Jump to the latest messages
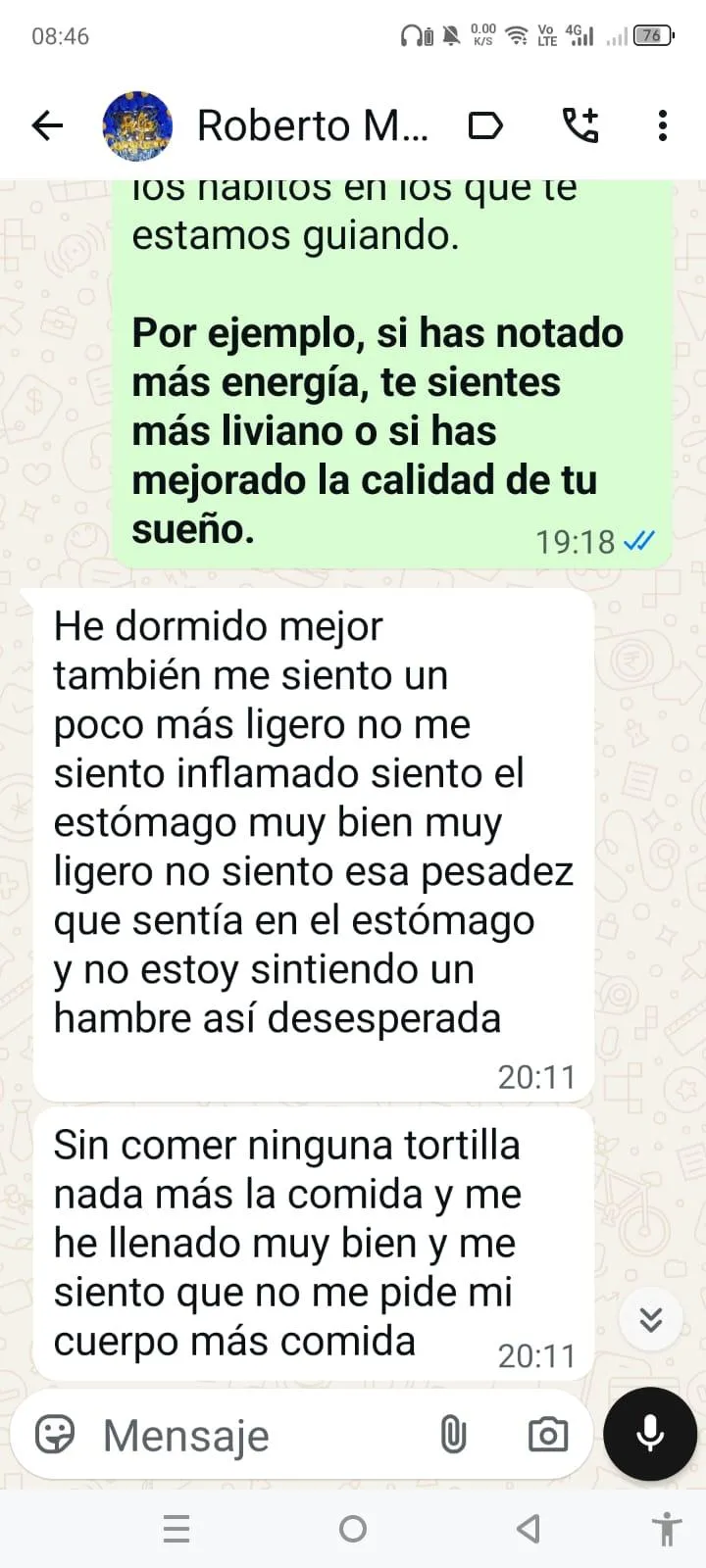This screenshot has height=1568, width=706. pyautogui.click(x=651, y=1319)
